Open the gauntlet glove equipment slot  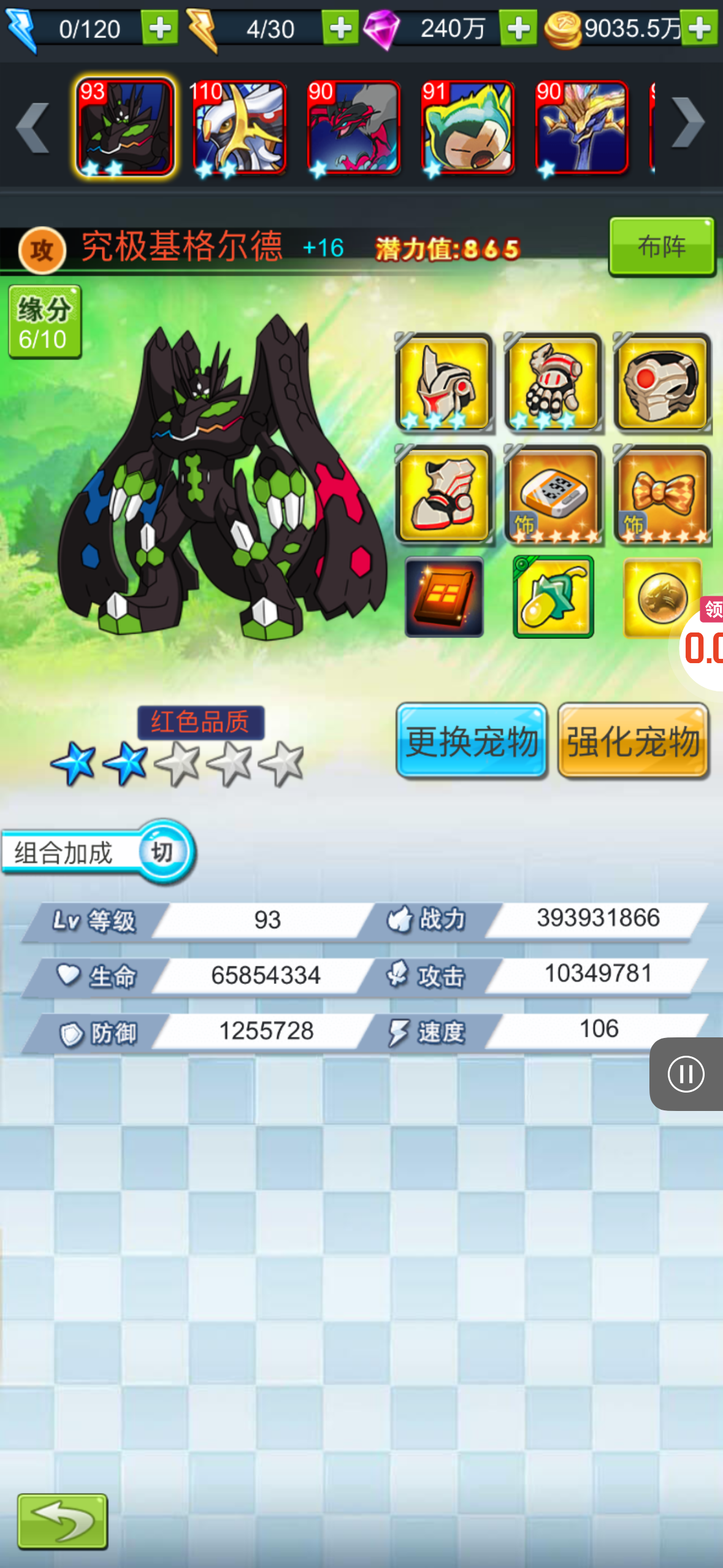click(553, 382)
